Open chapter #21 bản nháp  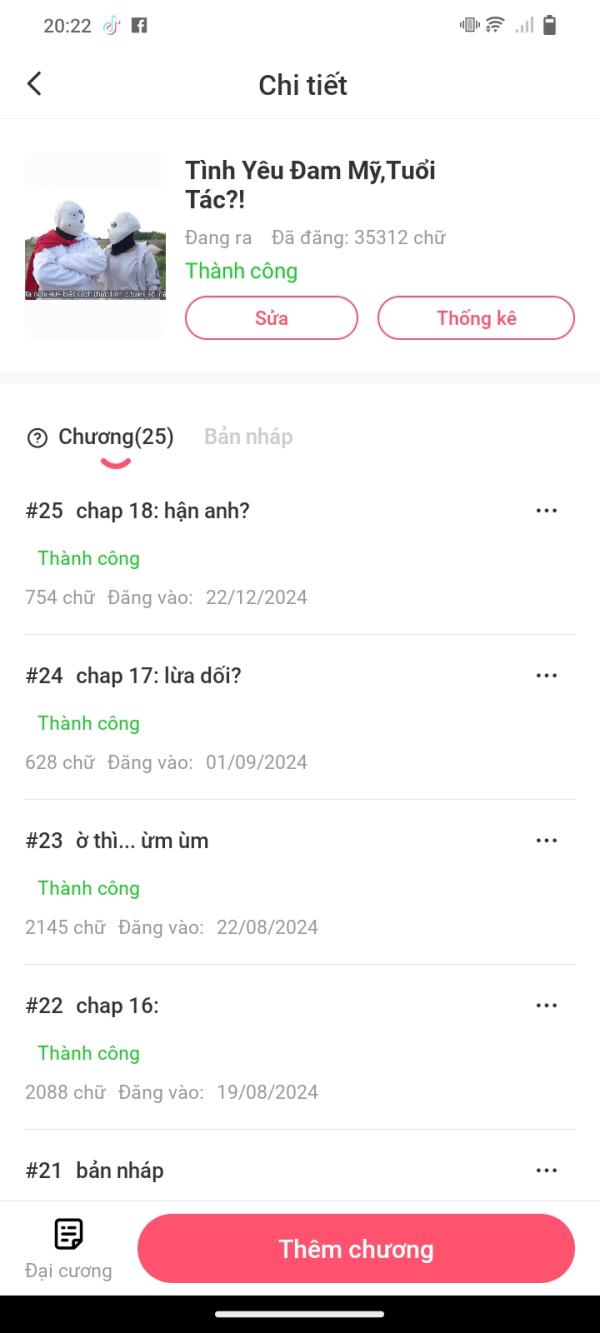point(120,1171)
